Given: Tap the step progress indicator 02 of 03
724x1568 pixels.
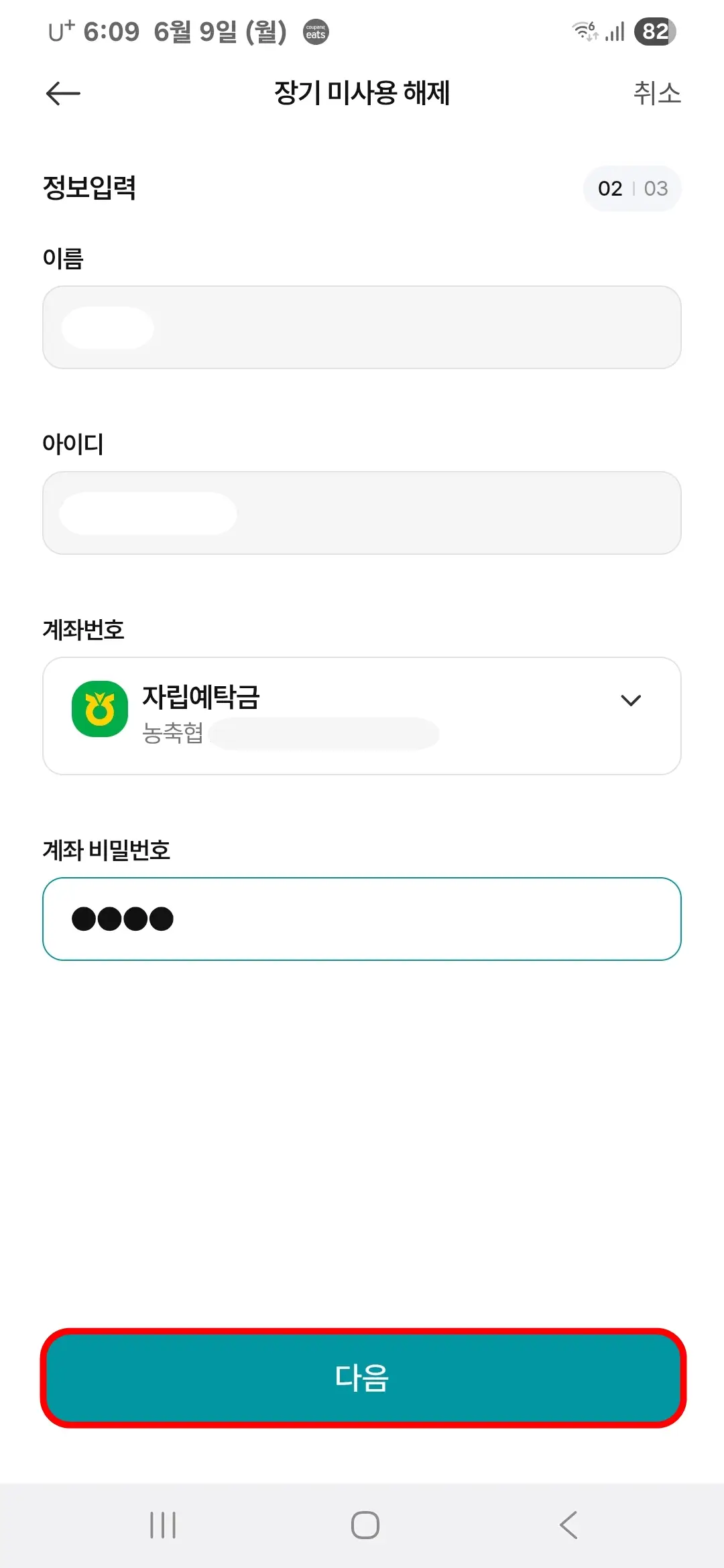Looking at the screenshot, I should [x=631, y=188].
